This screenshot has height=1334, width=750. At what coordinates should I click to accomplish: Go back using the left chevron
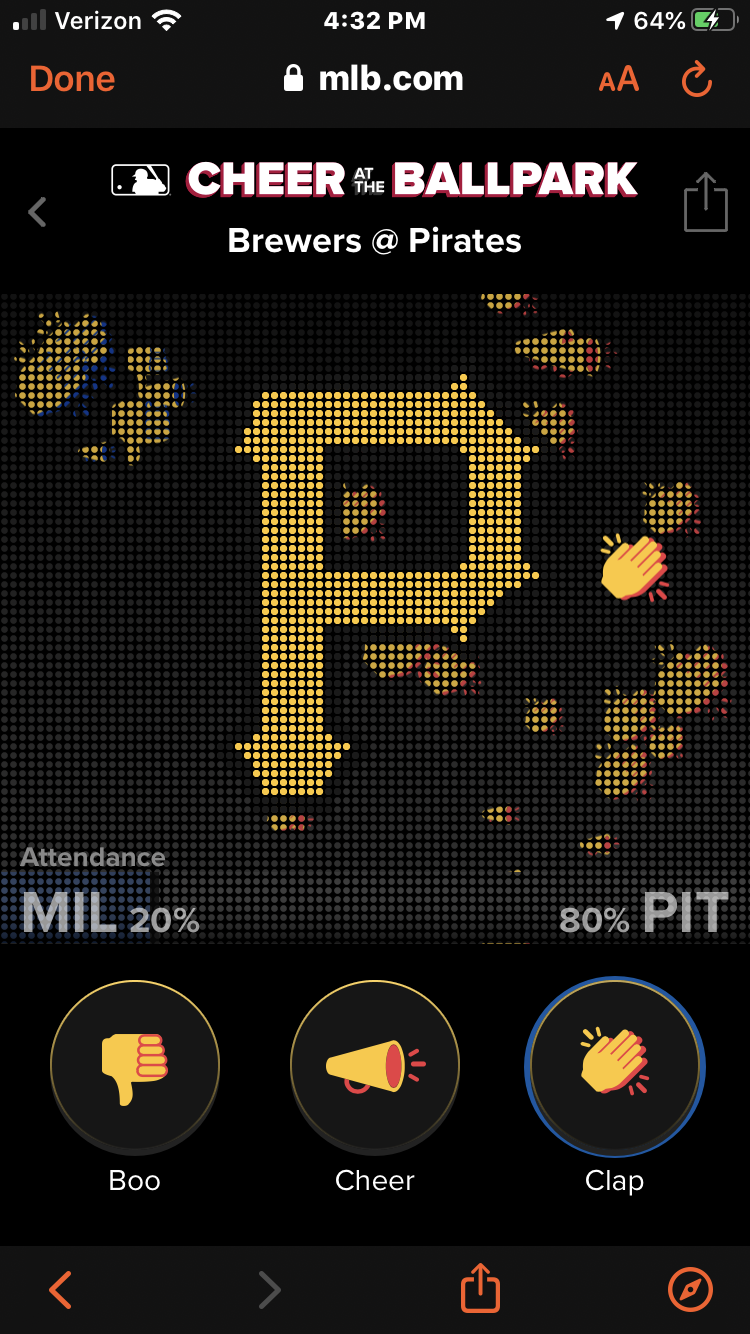coord(38,211)
